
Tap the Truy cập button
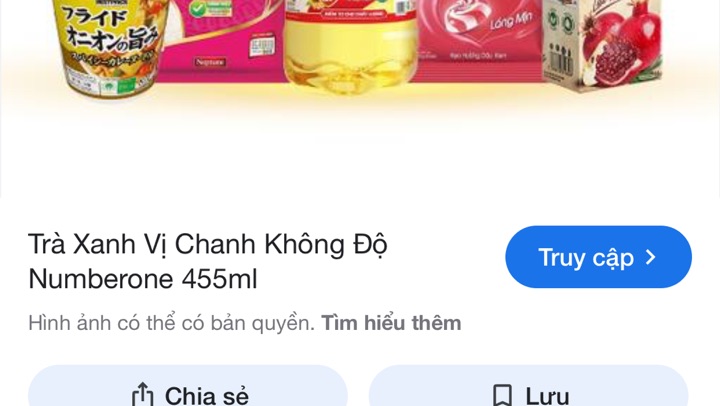598,257
